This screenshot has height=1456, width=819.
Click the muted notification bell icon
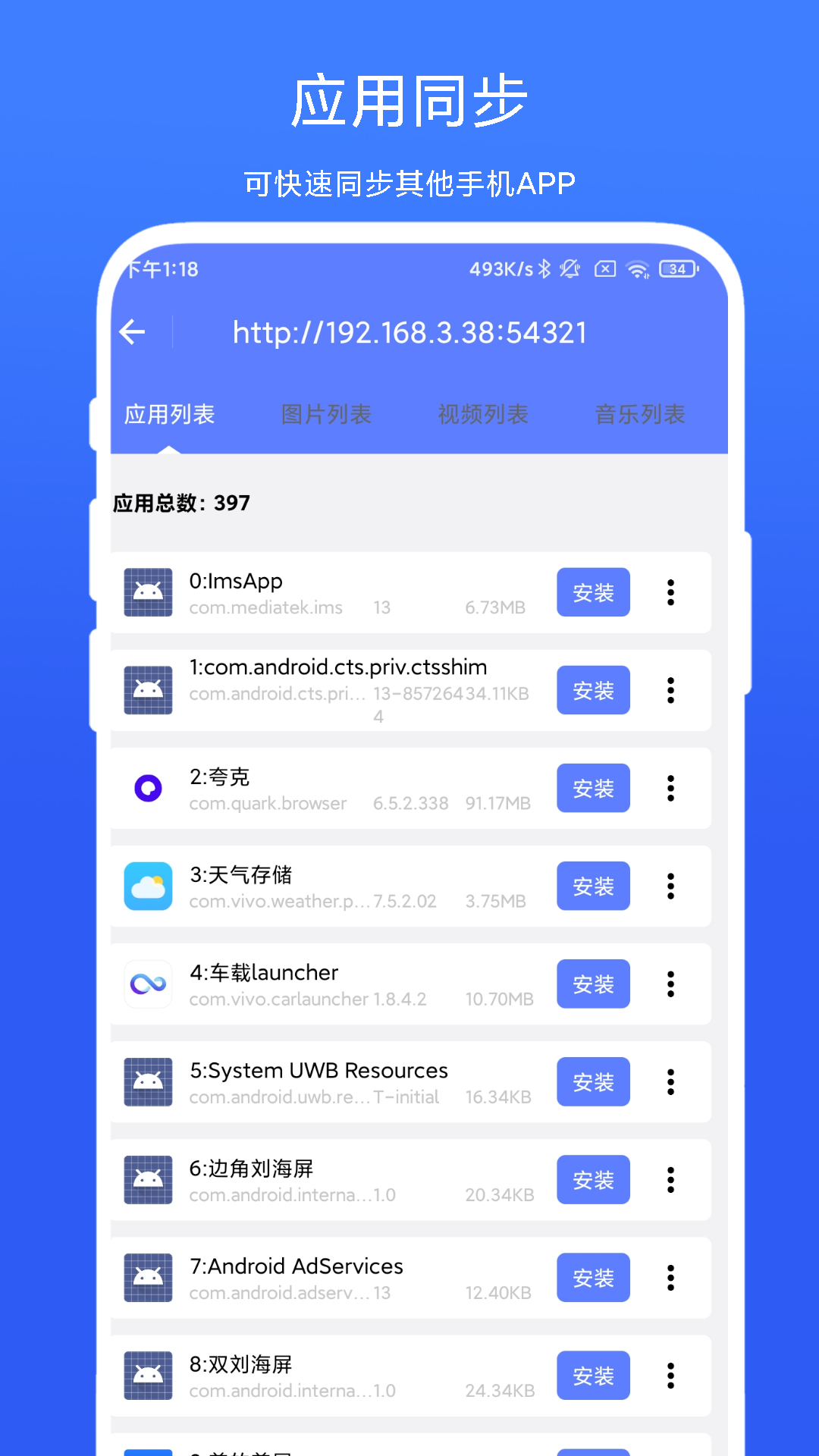pyautogui.click(x=570, y=268)
